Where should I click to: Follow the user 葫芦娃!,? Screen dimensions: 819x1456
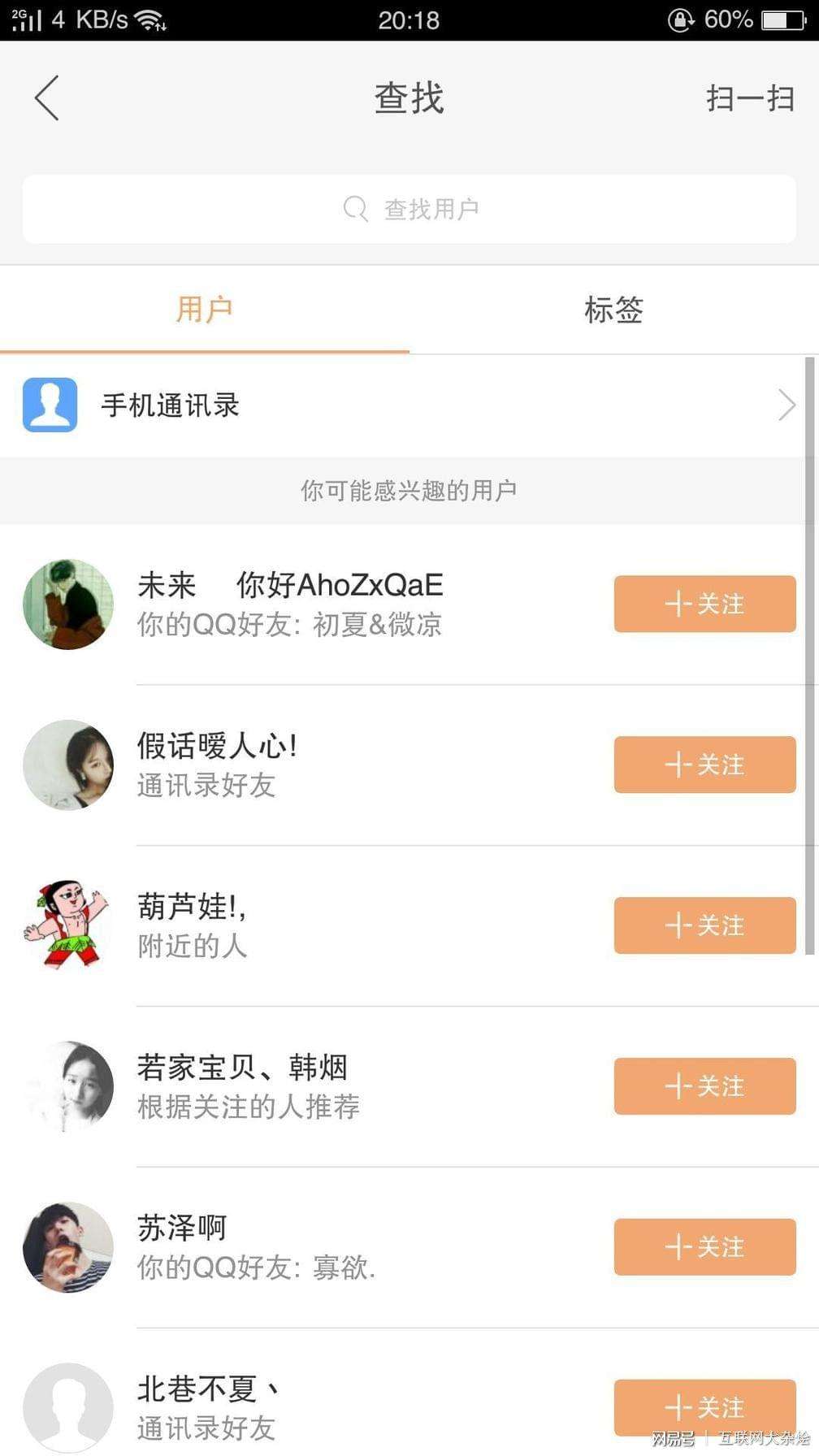(x=704, y=925)
